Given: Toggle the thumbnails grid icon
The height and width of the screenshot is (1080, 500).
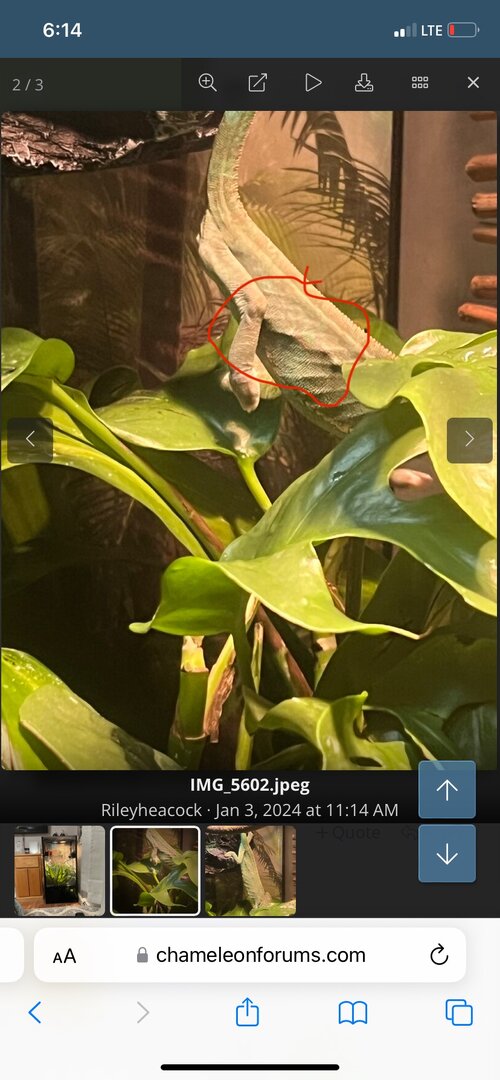Looking at the screenshot, I should (420, 83).
